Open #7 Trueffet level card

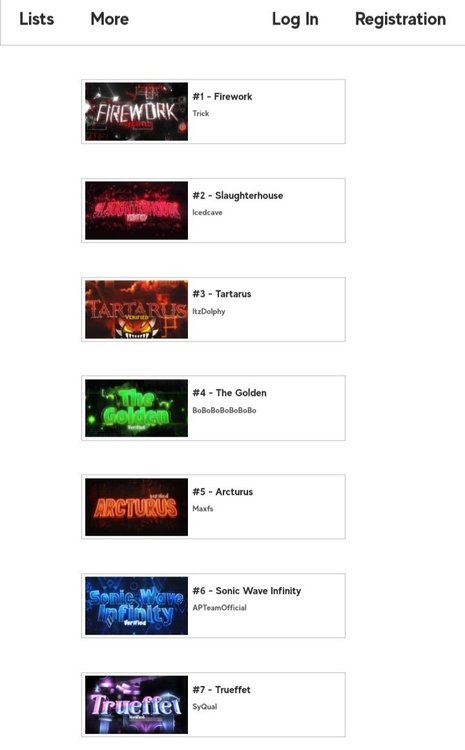[x=213, y=705]
